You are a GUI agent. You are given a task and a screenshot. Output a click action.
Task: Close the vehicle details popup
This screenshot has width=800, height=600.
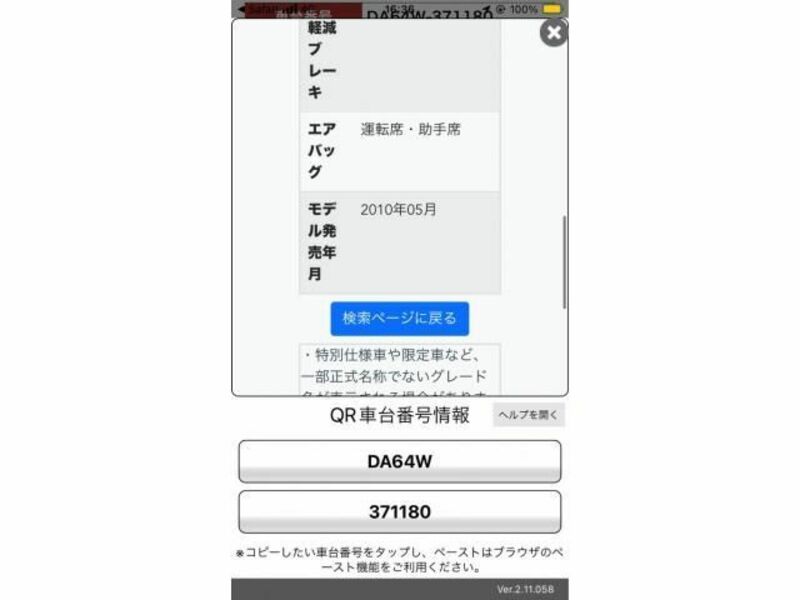(x=553, y=33)
